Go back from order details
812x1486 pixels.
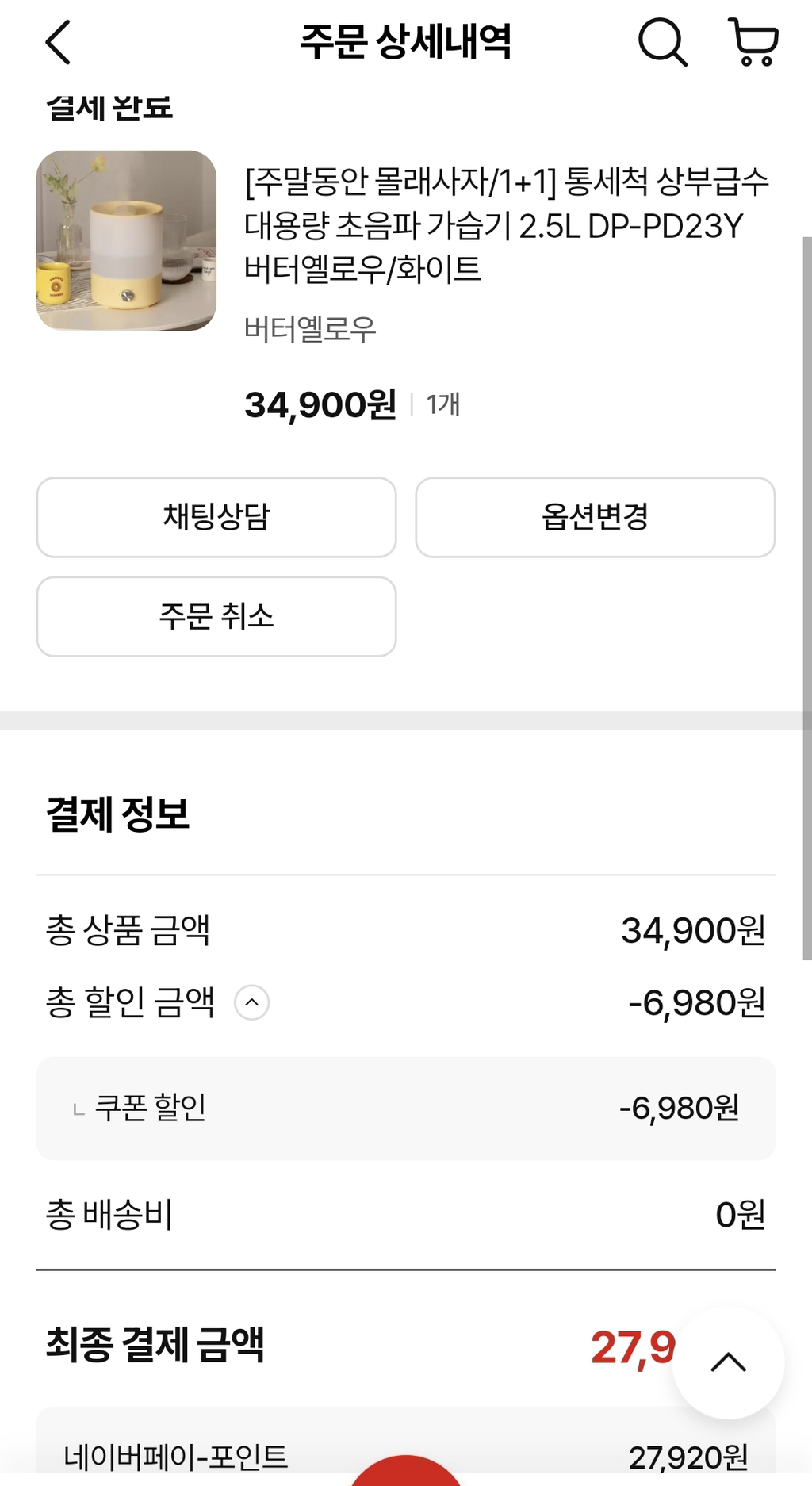(58, 42)
